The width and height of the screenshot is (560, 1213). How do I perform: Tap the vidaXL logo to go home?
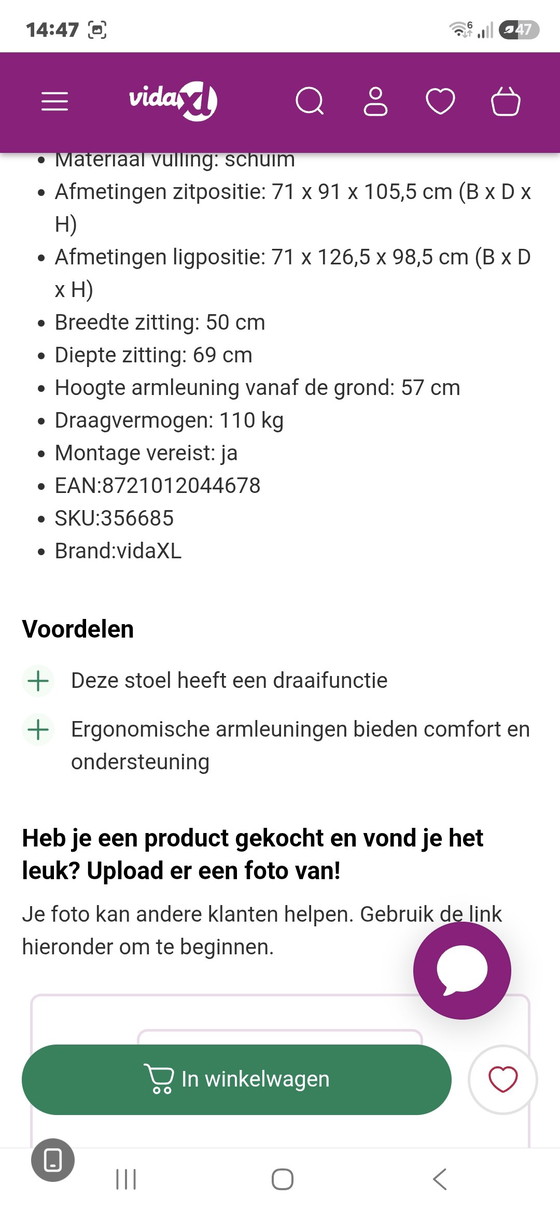(173, 101)
